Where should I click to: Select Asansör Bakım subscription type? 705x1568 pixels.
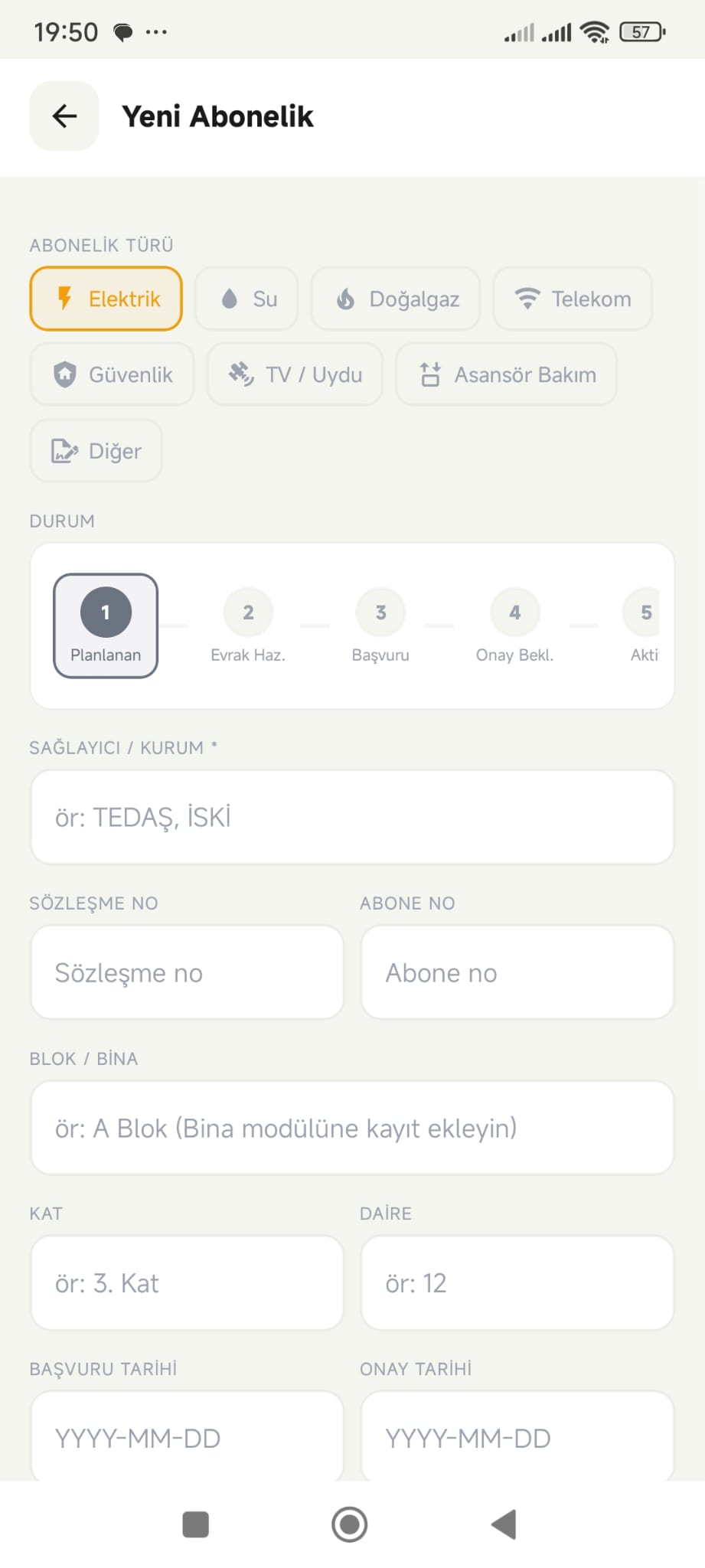pyautogui.click(x=506, y=374)
